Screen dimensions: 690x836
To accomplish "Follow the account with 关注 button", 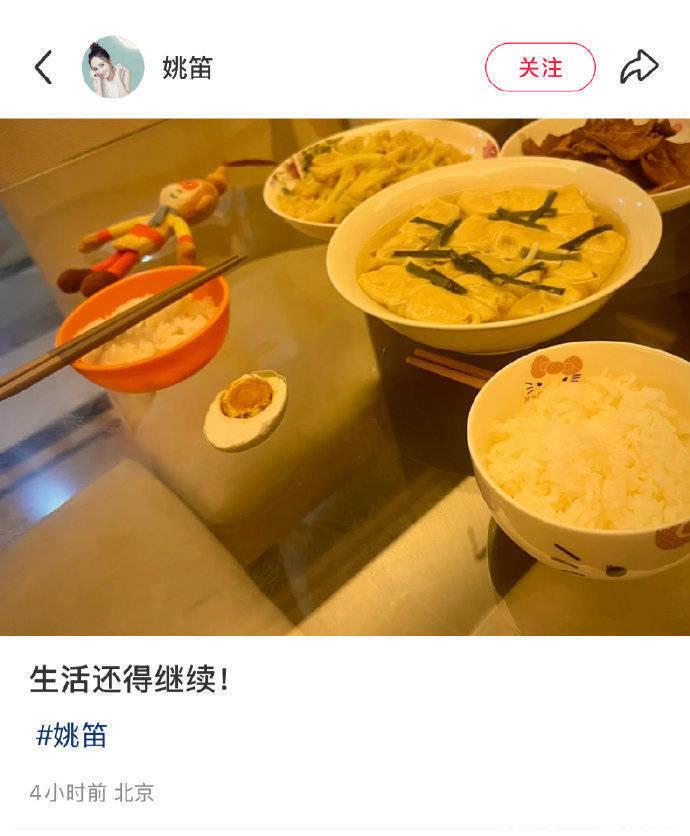I will coord(540,68).
